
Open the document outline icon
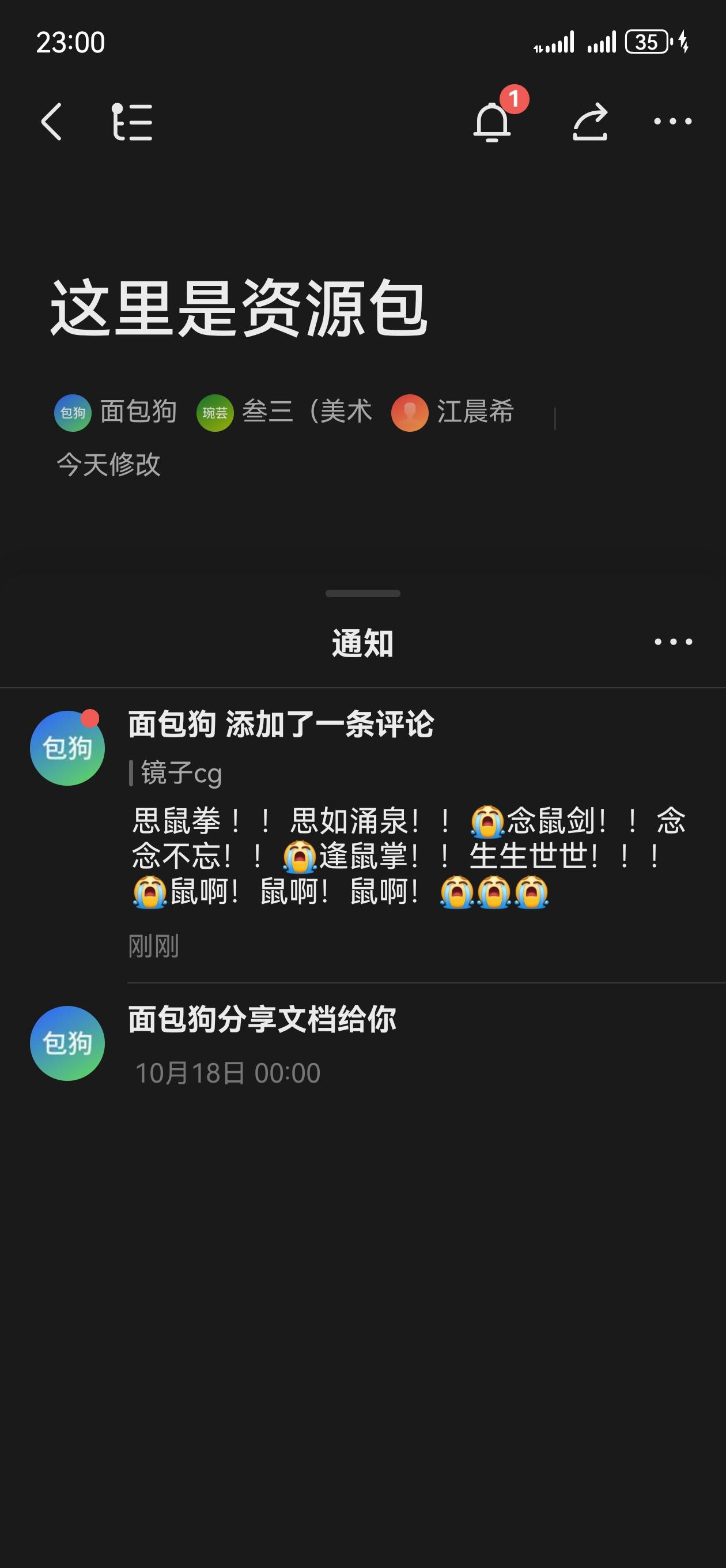pyautogui.click(x=131, y=122)
